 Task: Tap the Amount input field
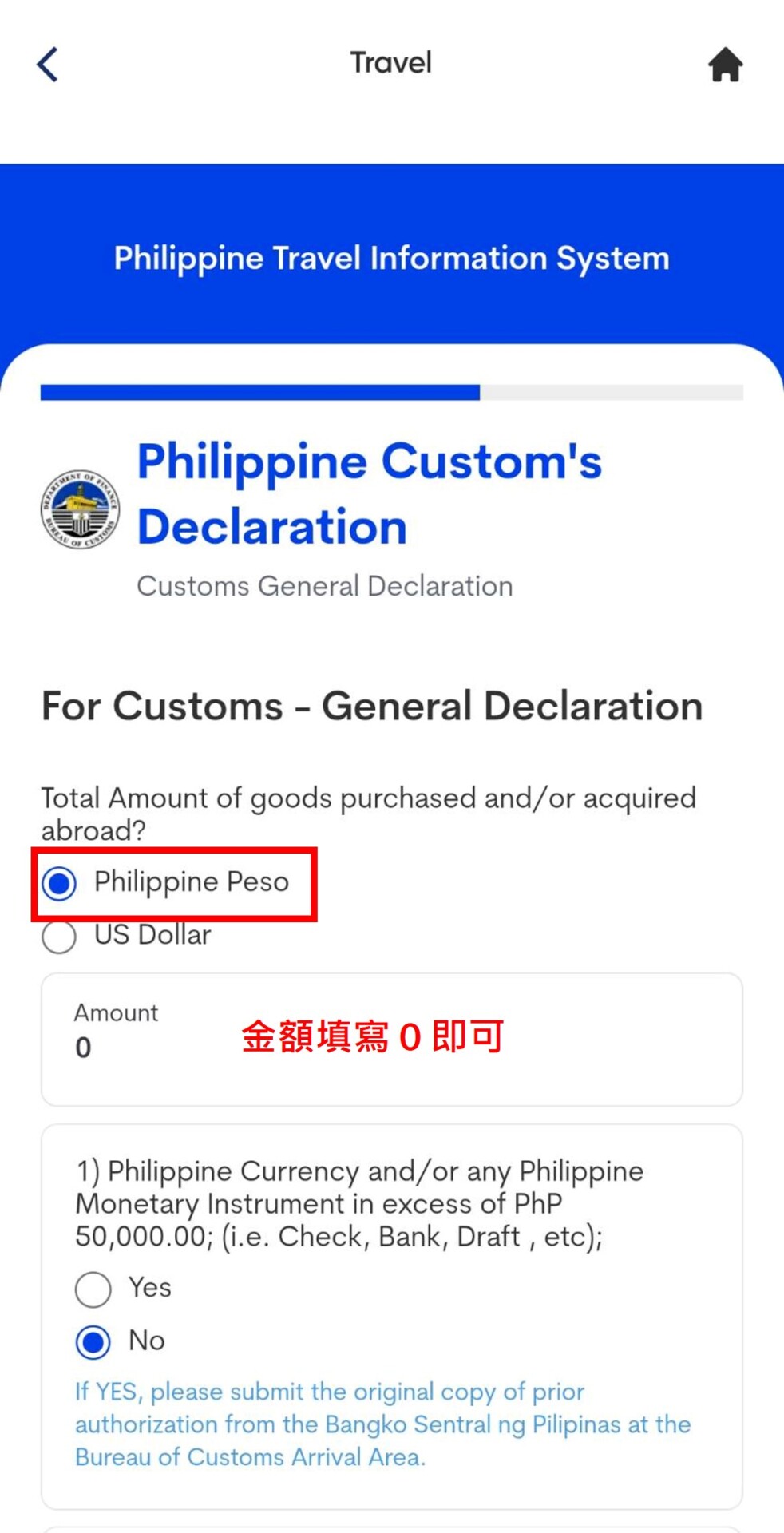tap(391, 1040)
